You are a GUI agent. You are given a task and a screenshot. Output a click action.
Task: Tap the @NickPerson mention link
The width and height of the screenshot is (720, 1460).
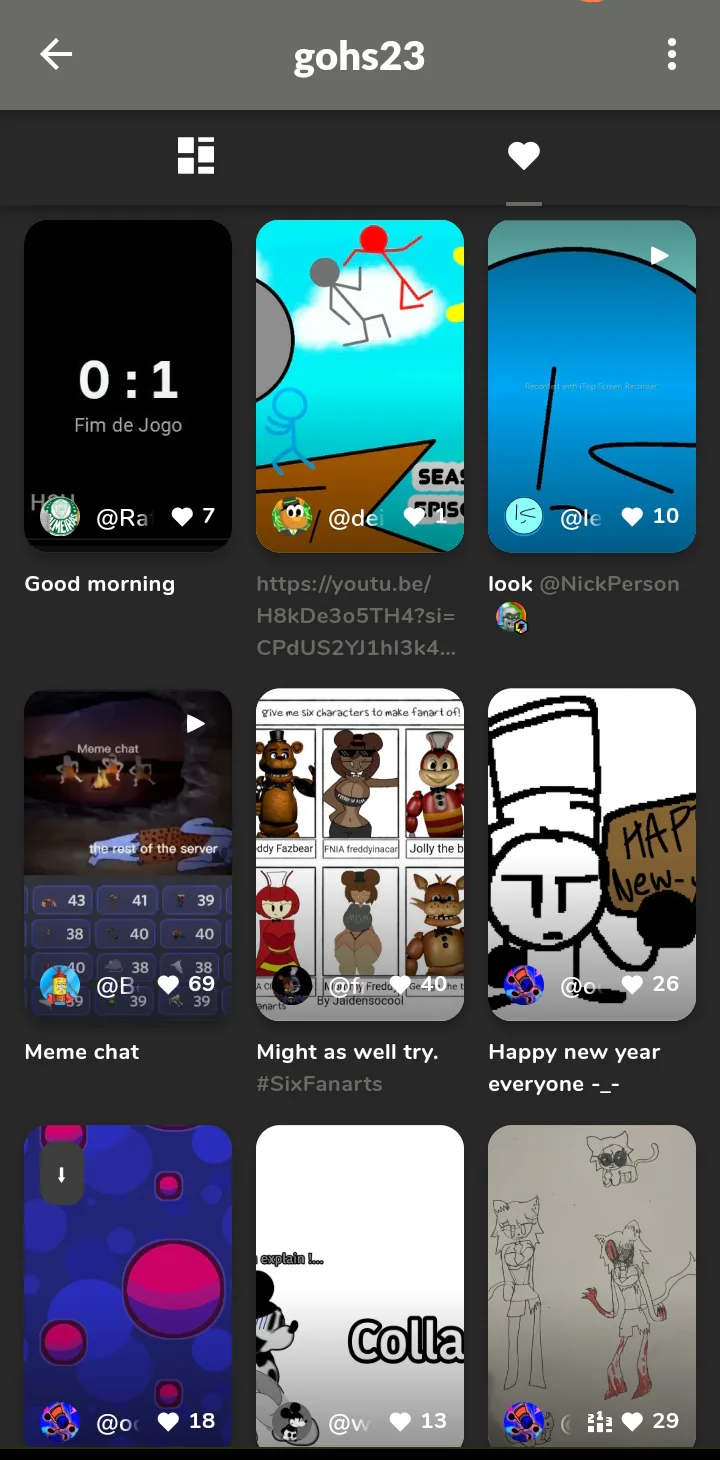point(610,584)
